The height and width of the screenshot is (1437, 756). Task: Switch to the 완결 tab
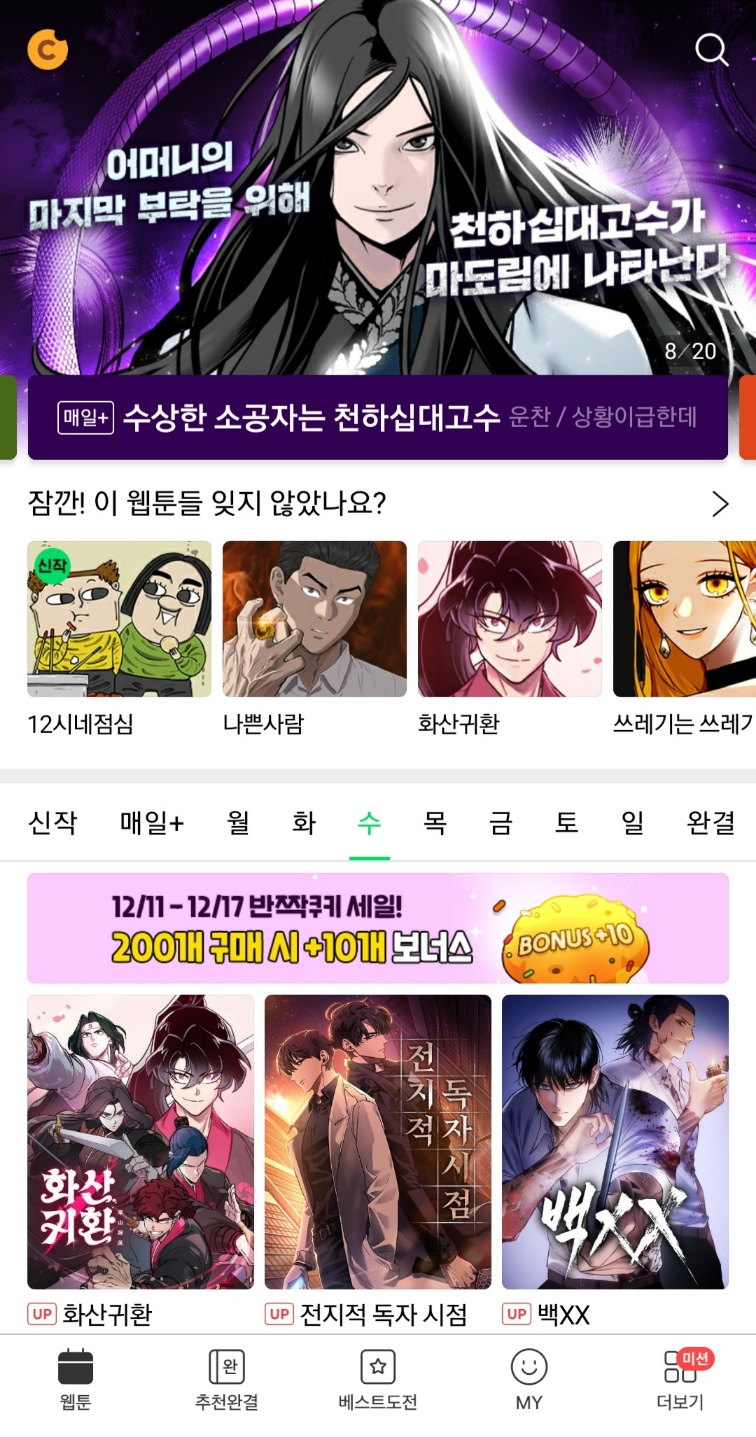[x=711, y=824]
